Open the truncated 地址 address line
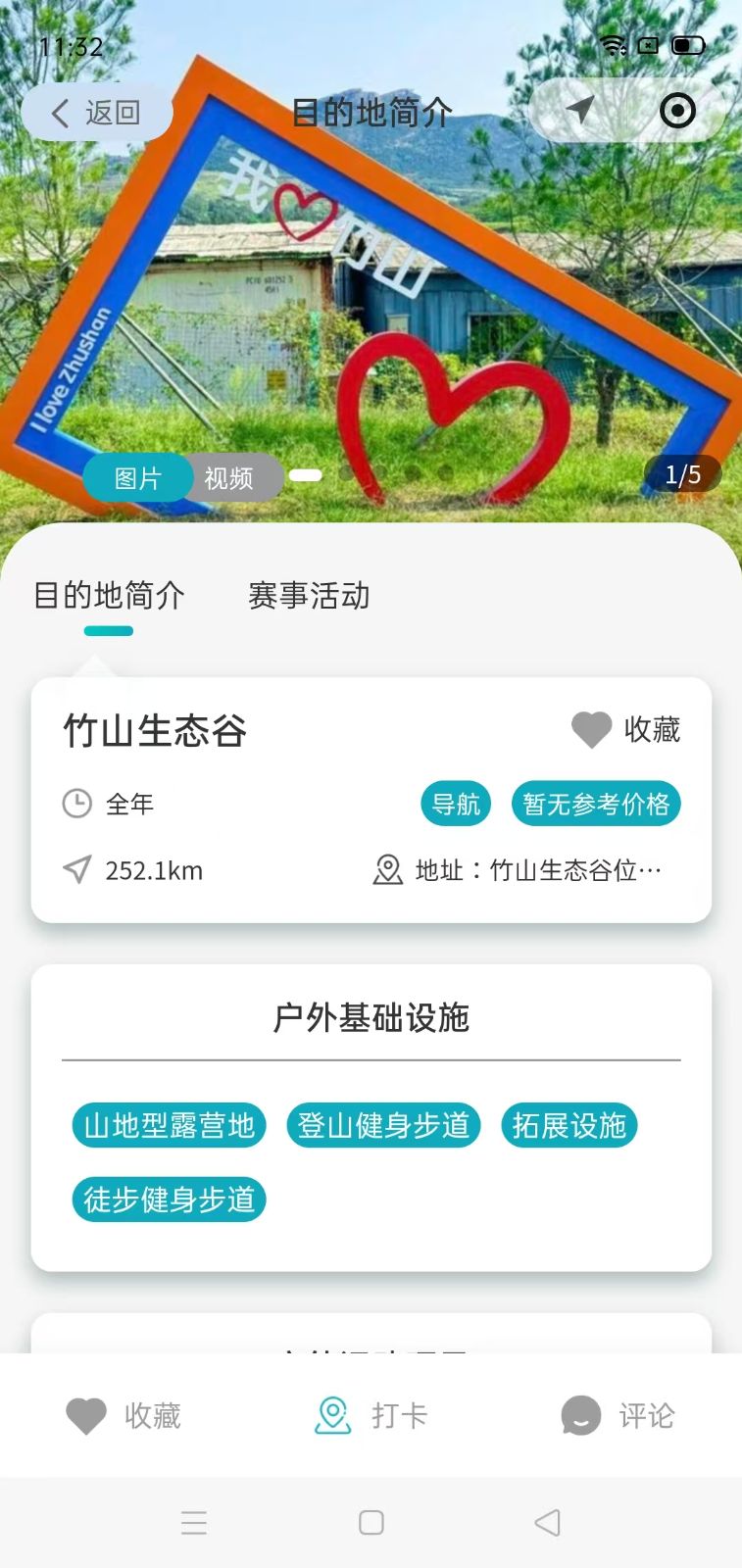Screen dimensions: 742x1568 click(x=519, y=870)
